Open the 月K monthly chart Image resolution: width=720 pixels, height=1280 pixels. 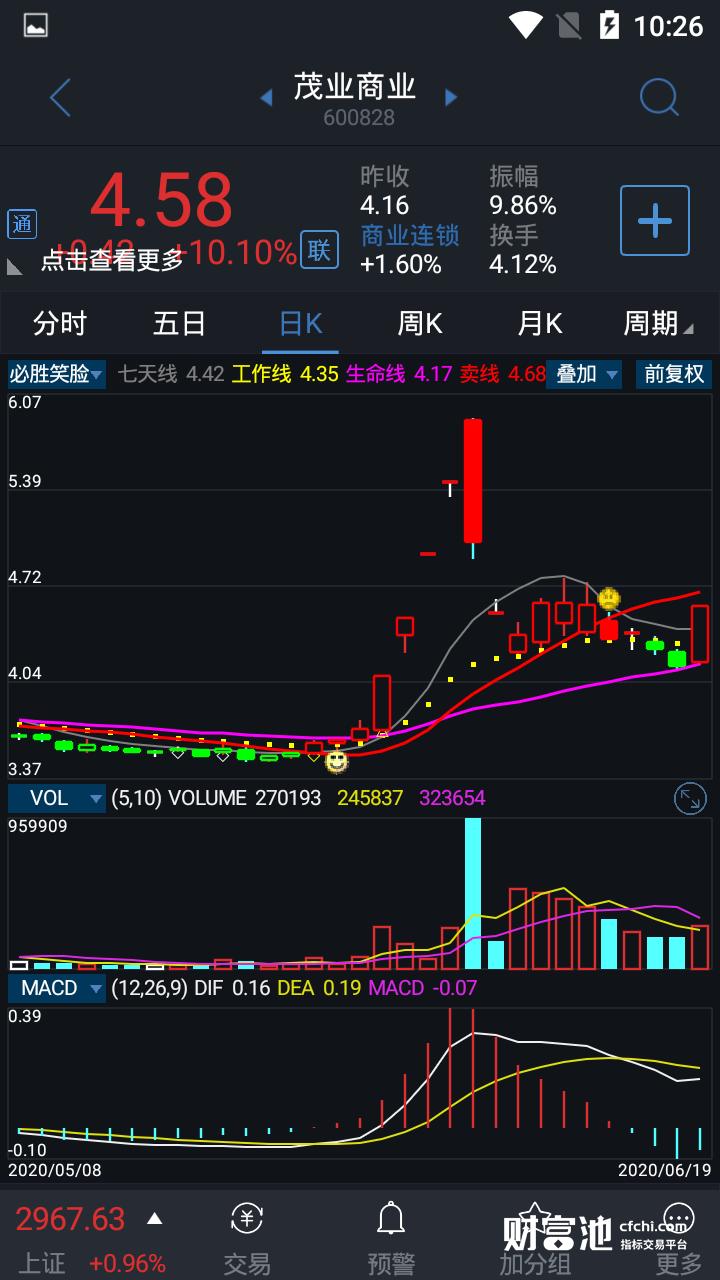(x=540, y=324)
